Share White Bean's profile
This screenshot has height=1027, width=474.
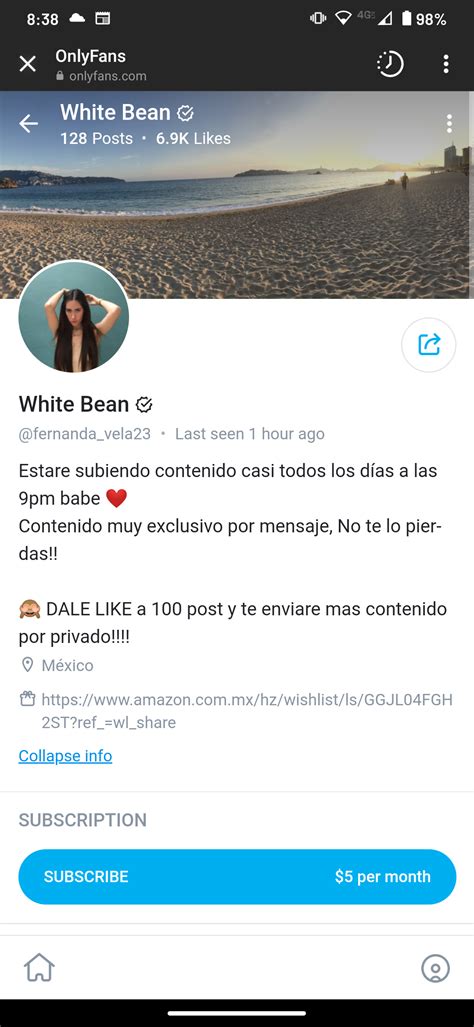(x=429, y=345)
